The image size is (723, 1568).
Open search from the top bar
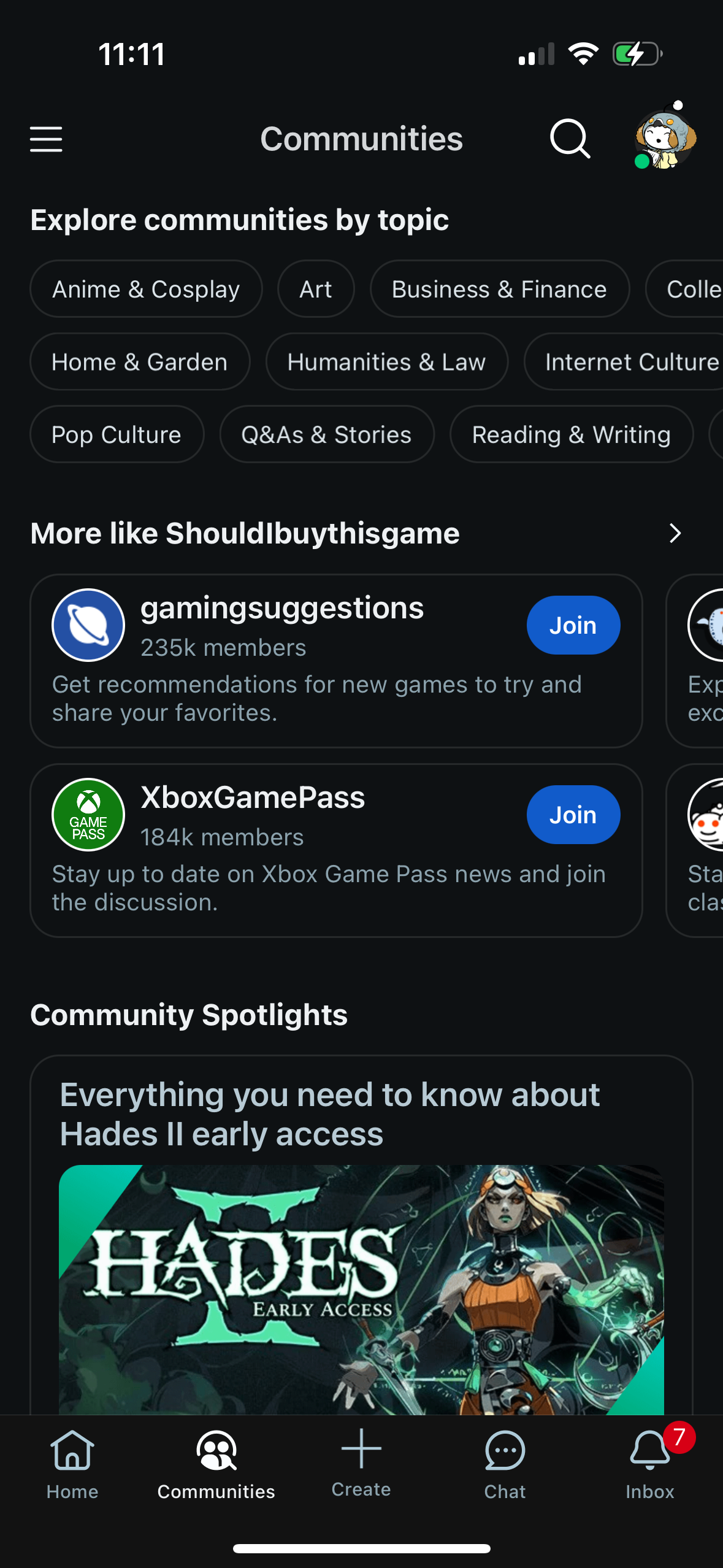(x=569, y=139)
